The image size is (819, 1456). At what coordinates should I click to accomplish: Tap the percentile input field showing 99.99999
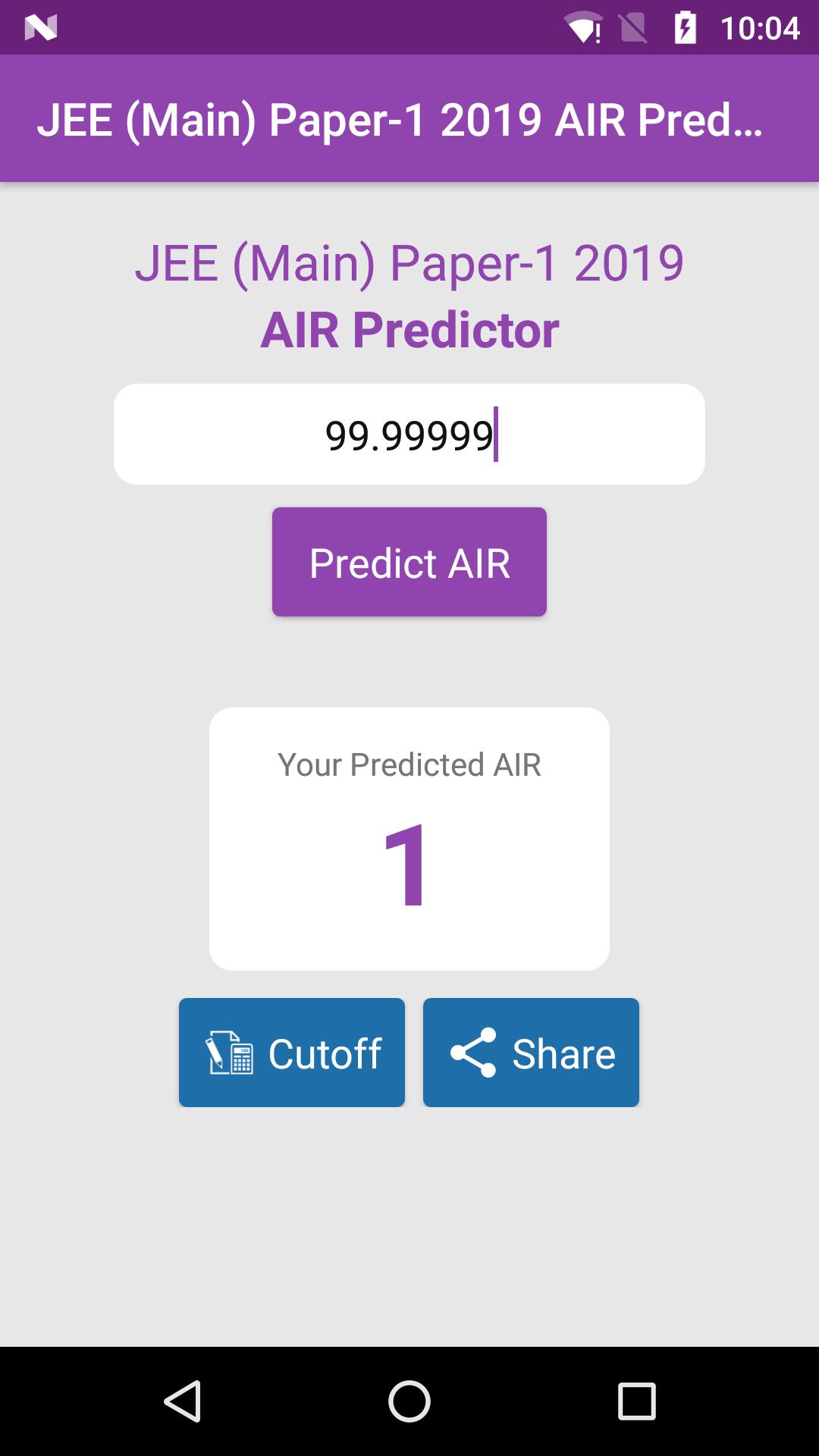pos(409,435)
